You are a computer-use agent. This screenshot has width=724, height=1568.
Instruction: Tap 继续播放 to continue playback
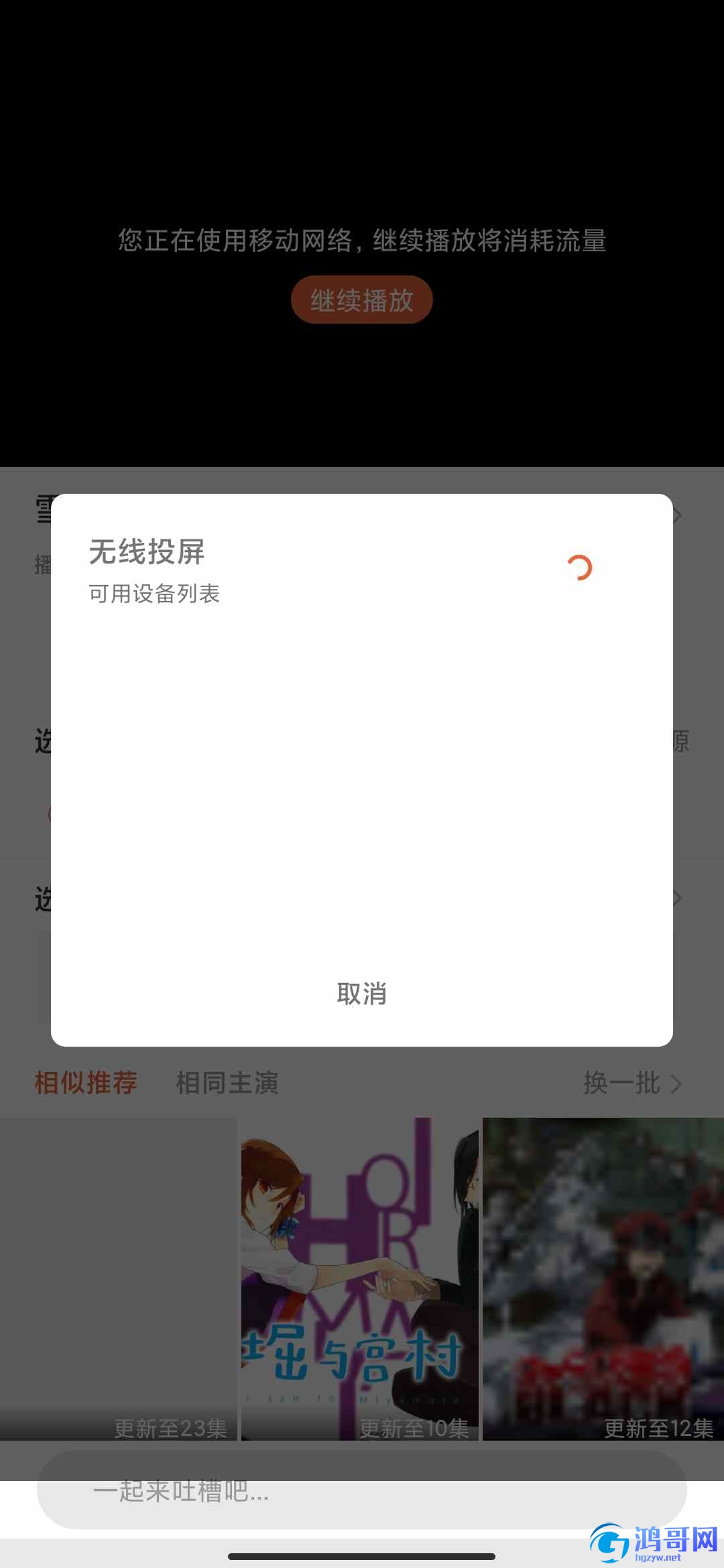coord(361,300)
